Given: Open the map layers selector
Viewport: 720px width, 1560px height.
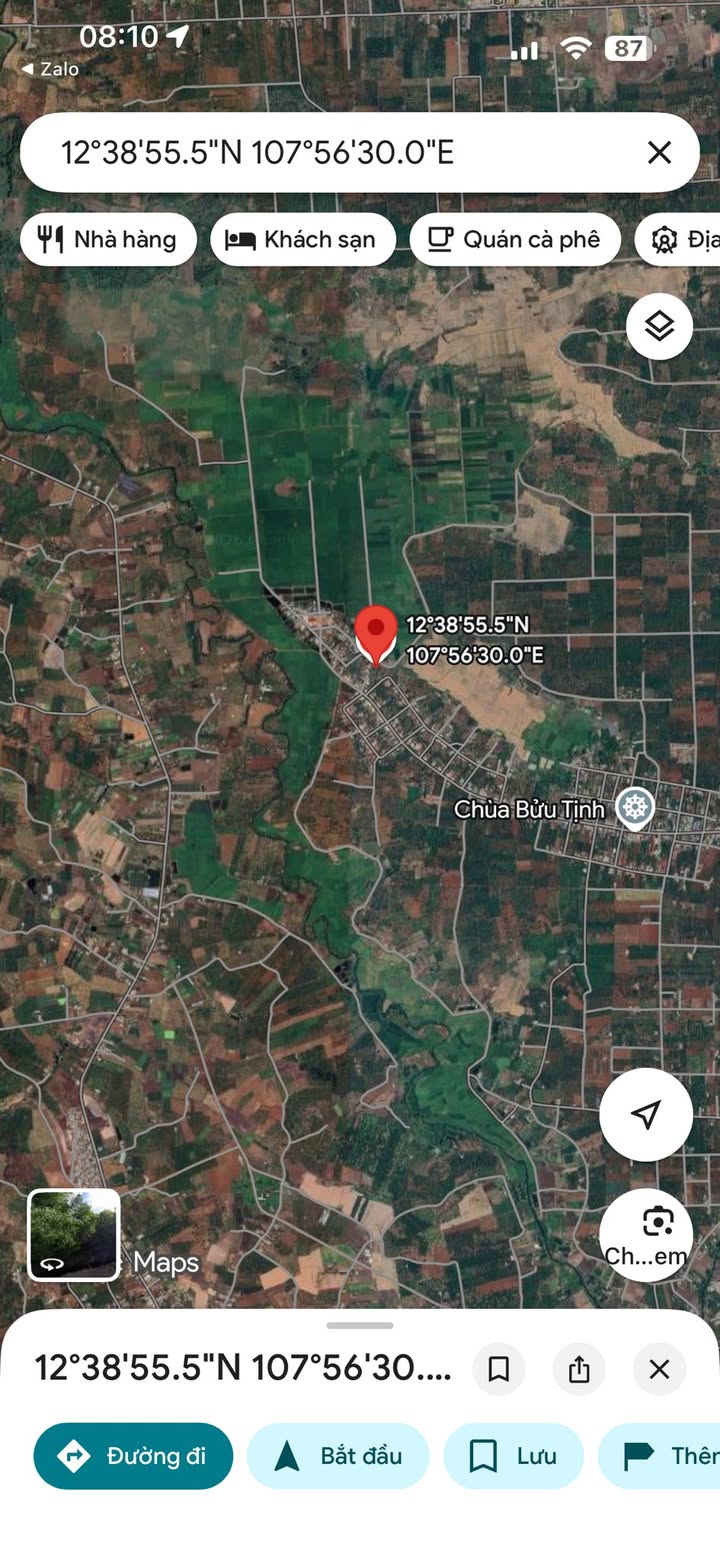Looking at the screenshot, I should pyautogui.click(x=659, y=326).
